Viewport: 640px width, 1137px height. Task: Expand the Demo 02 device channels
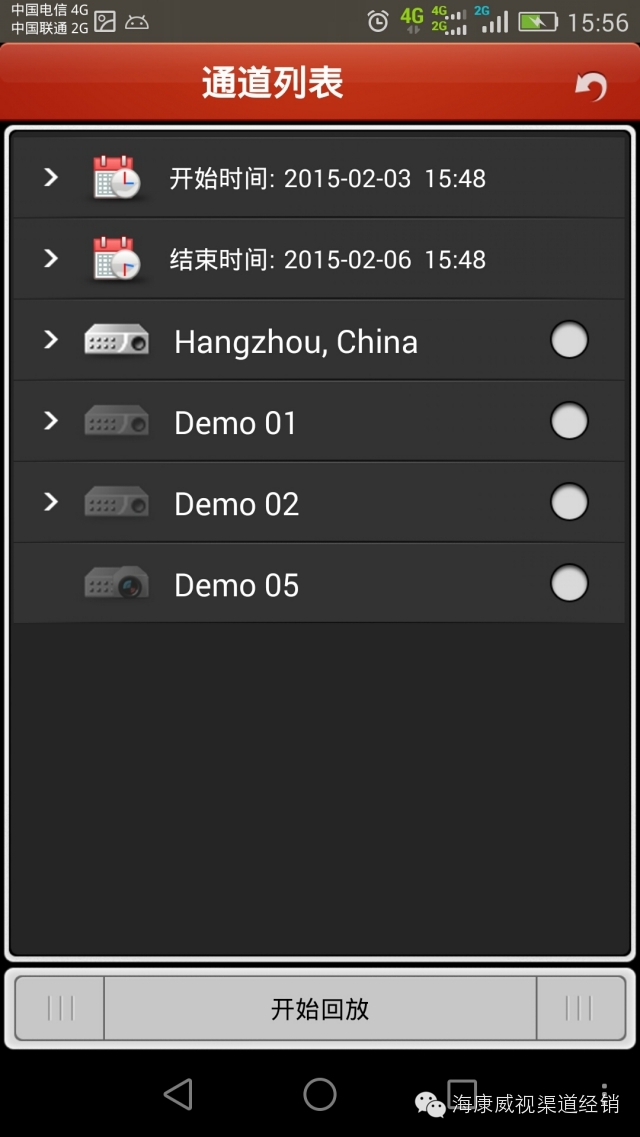click(50, 502)
